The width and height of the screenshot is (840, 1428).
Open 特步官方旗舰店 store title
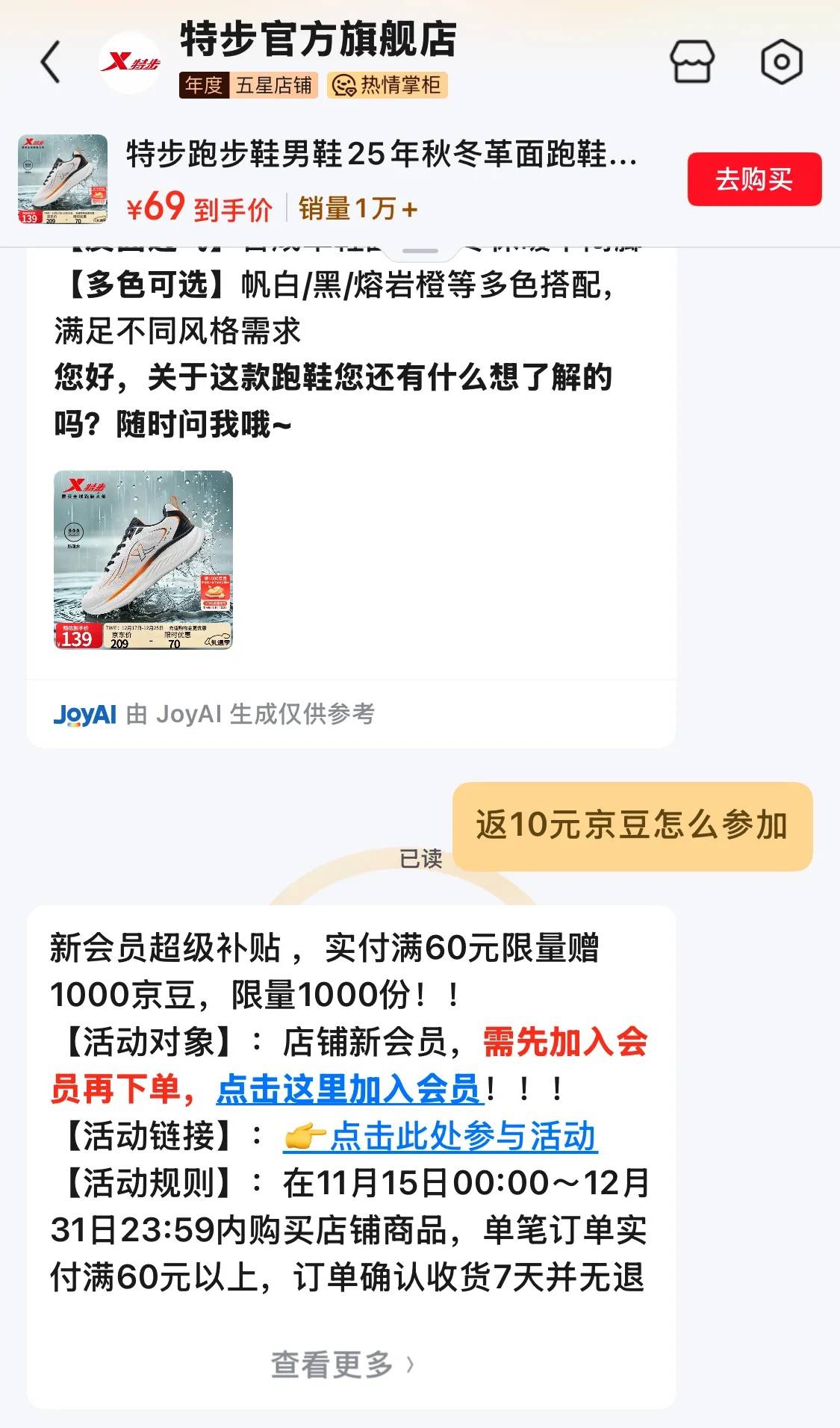(318, 40)
